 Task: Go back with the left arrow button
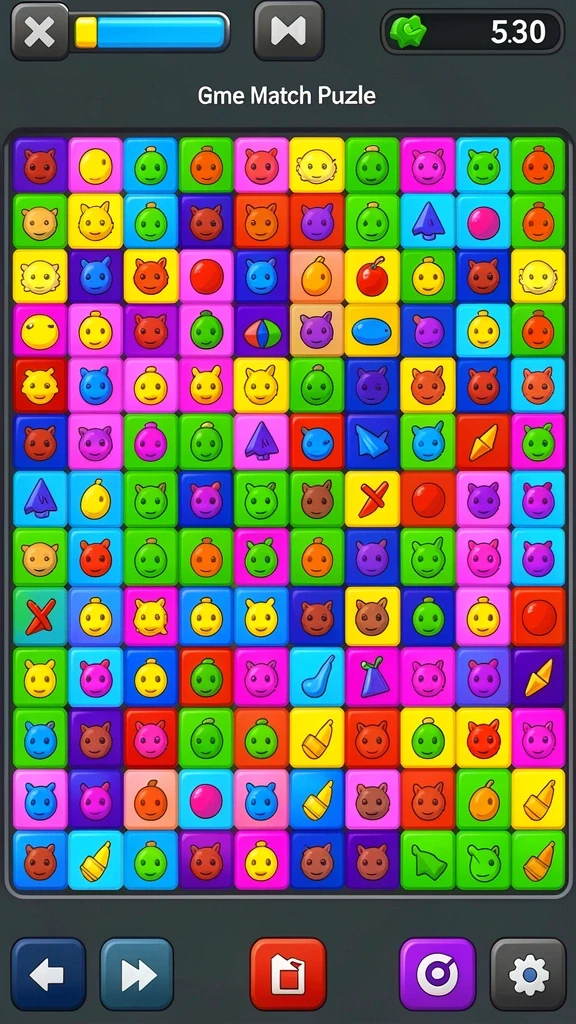(48, 974)
